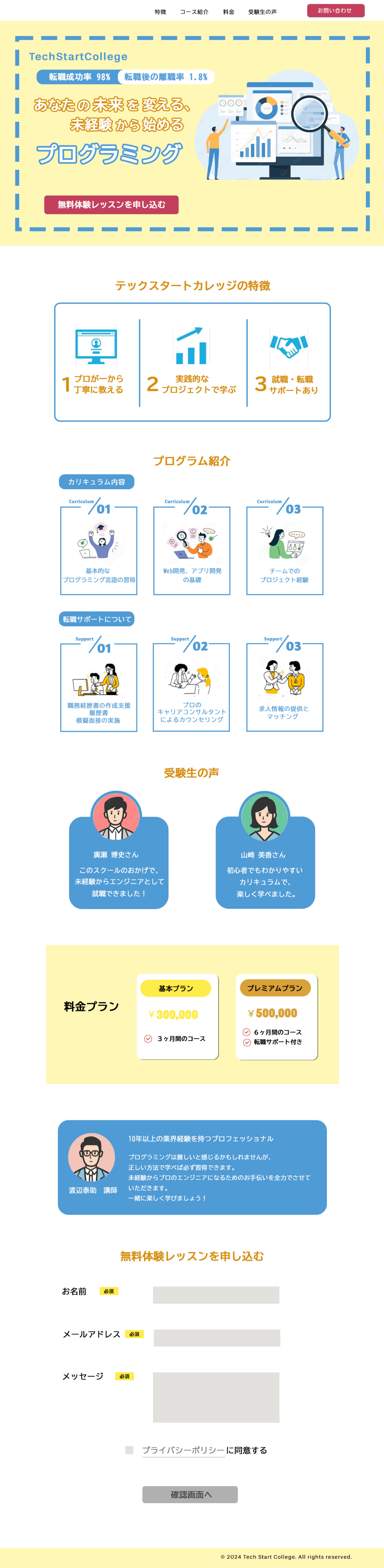Apply via 無料体験レッスンを申し込む button
Viewport: 384px width, 1568px height.
pyautogui.click(x=112, y=204)
